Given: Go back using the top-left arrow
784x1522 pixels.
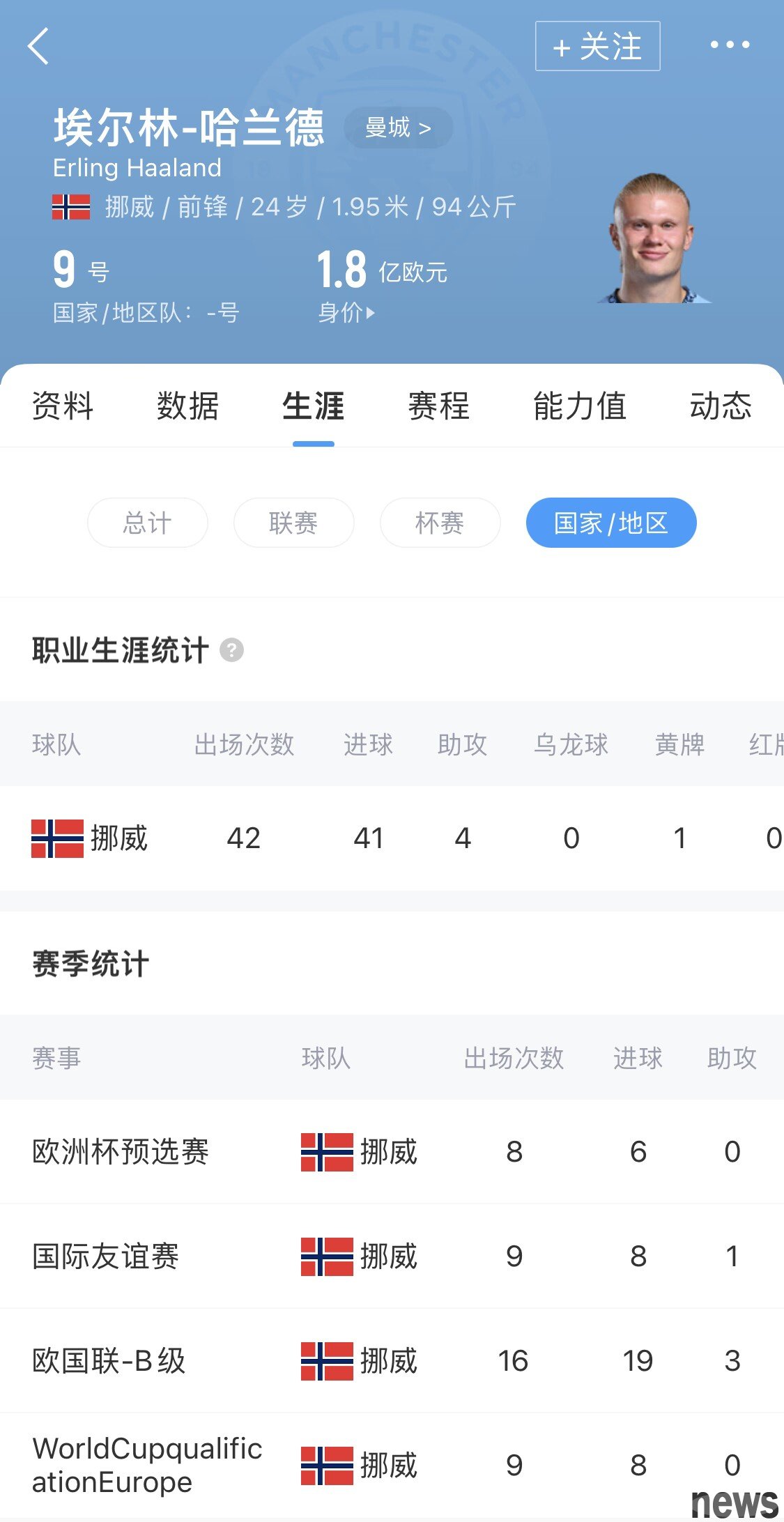Looking at the screenshot, I should click(38, 46).
